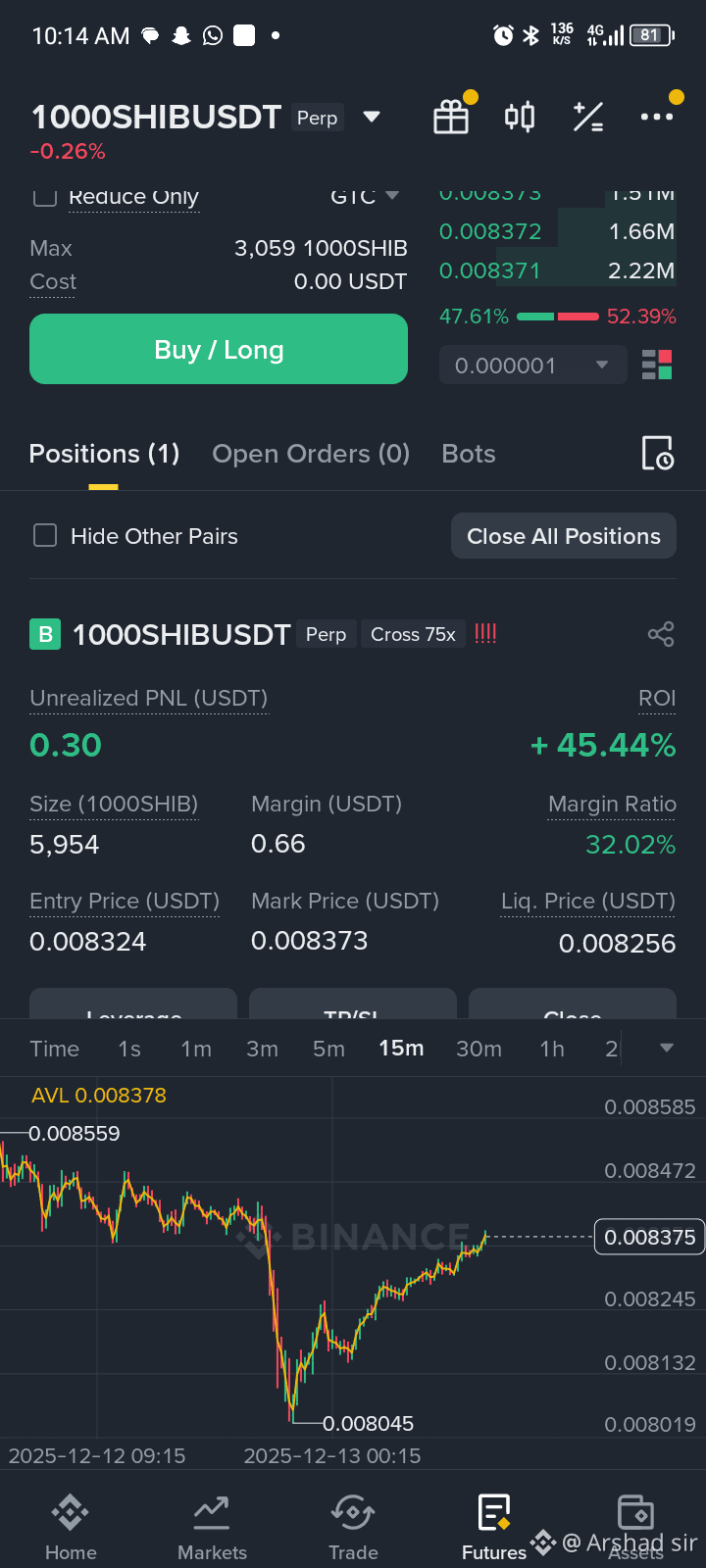Switch to the Trade tab
The image size is (706, 1568).
point(353,1527)
